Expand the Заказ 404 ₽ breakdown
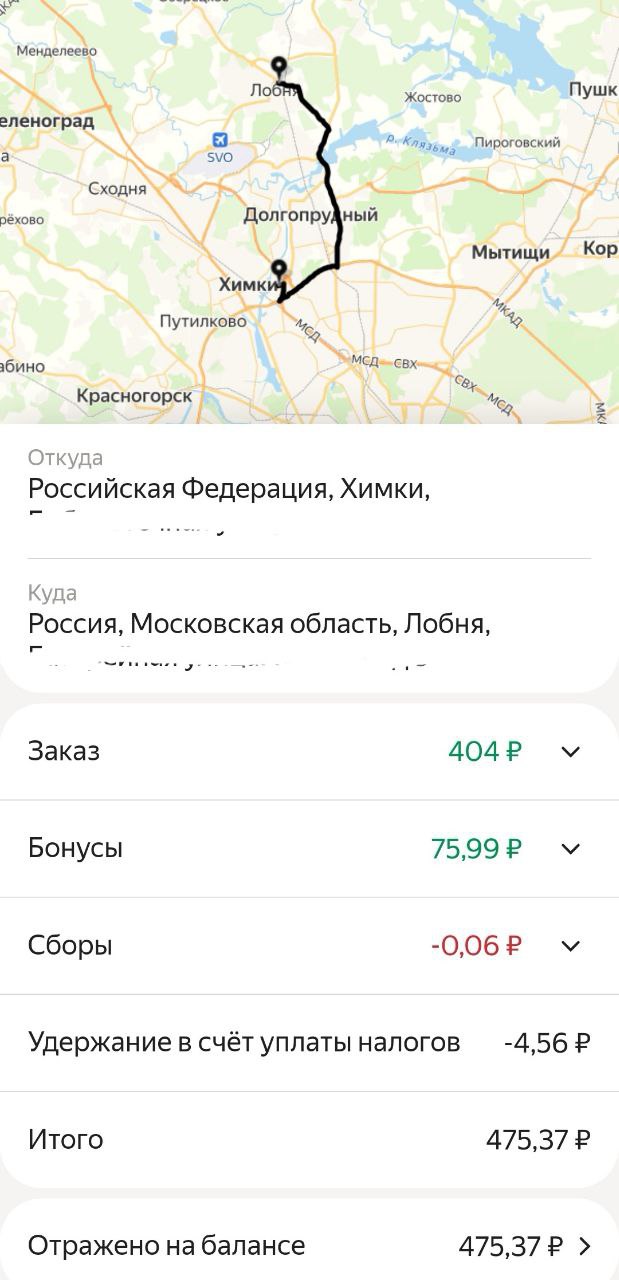 570,752
